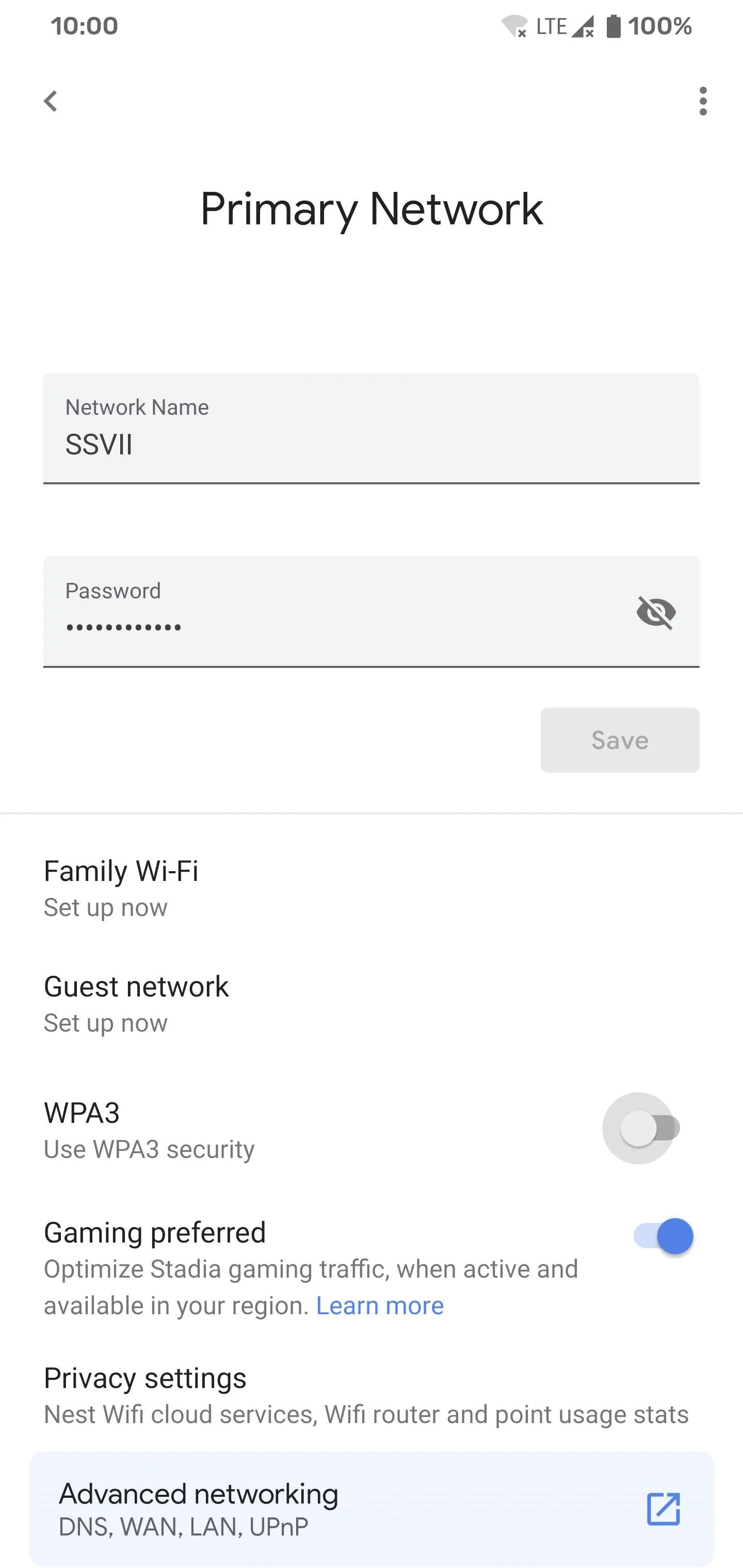Screen dimensions: 743x1568
Task: Set up the Guest network
Action: click(372, 1004)
